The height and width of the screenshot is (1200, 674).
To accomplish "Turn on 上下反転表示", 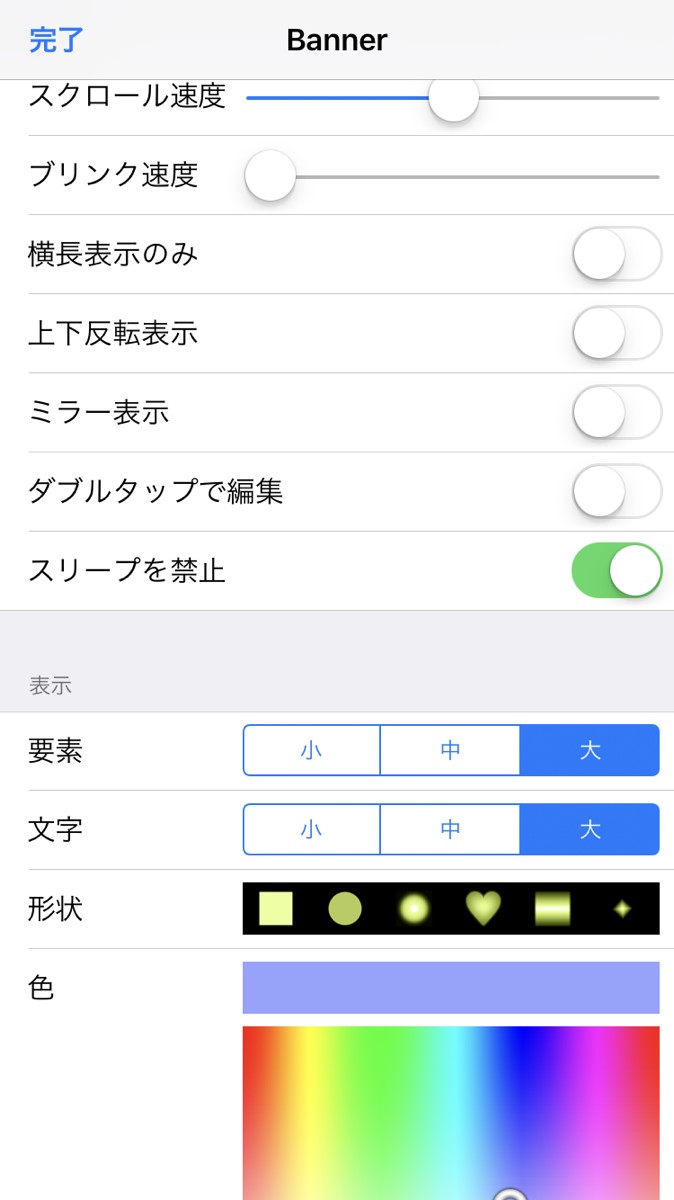I will click(x=616, y=333).
